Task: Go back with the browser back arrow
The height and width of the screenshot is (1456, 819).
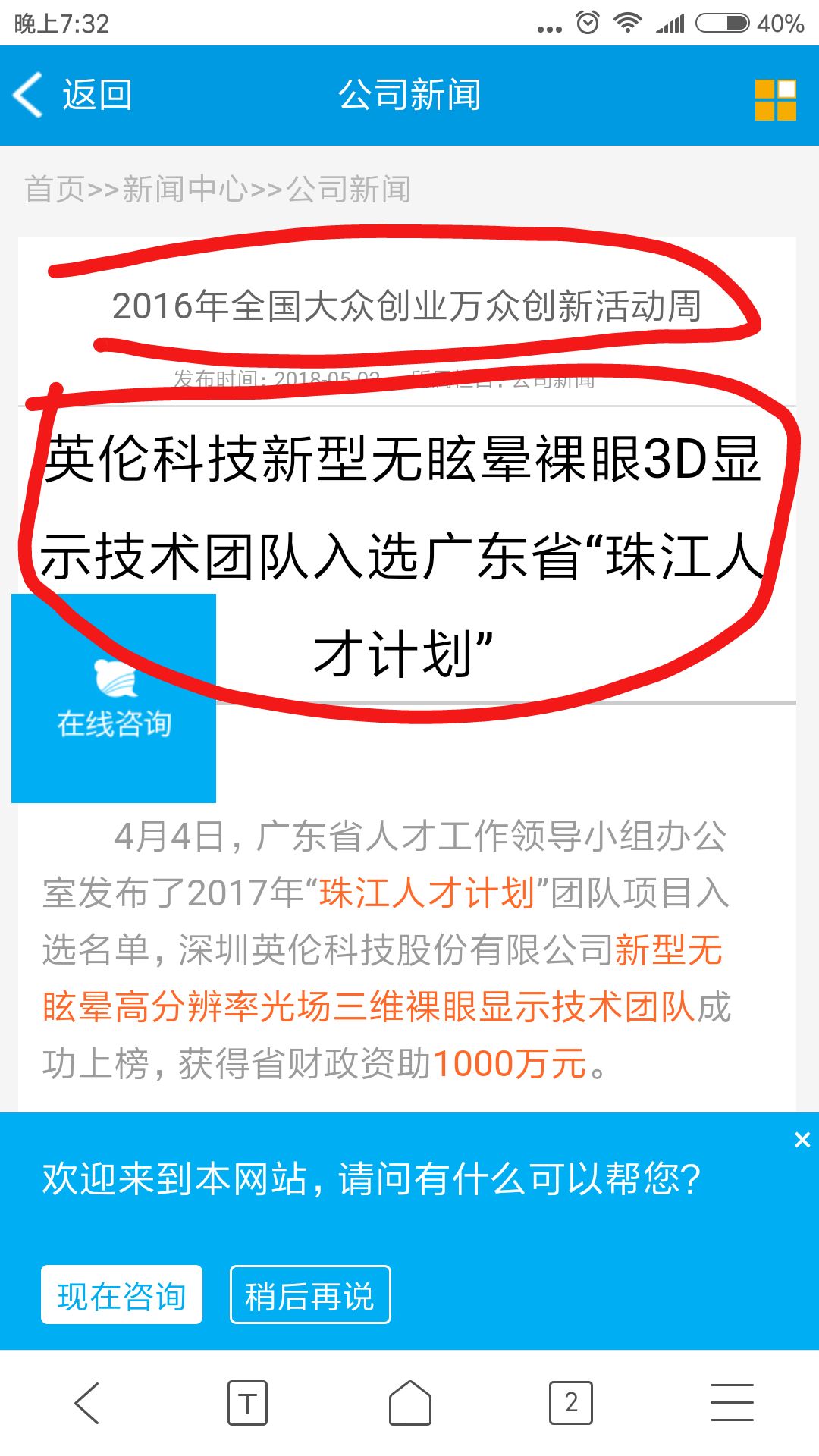Action: (x=87, y=1403)
